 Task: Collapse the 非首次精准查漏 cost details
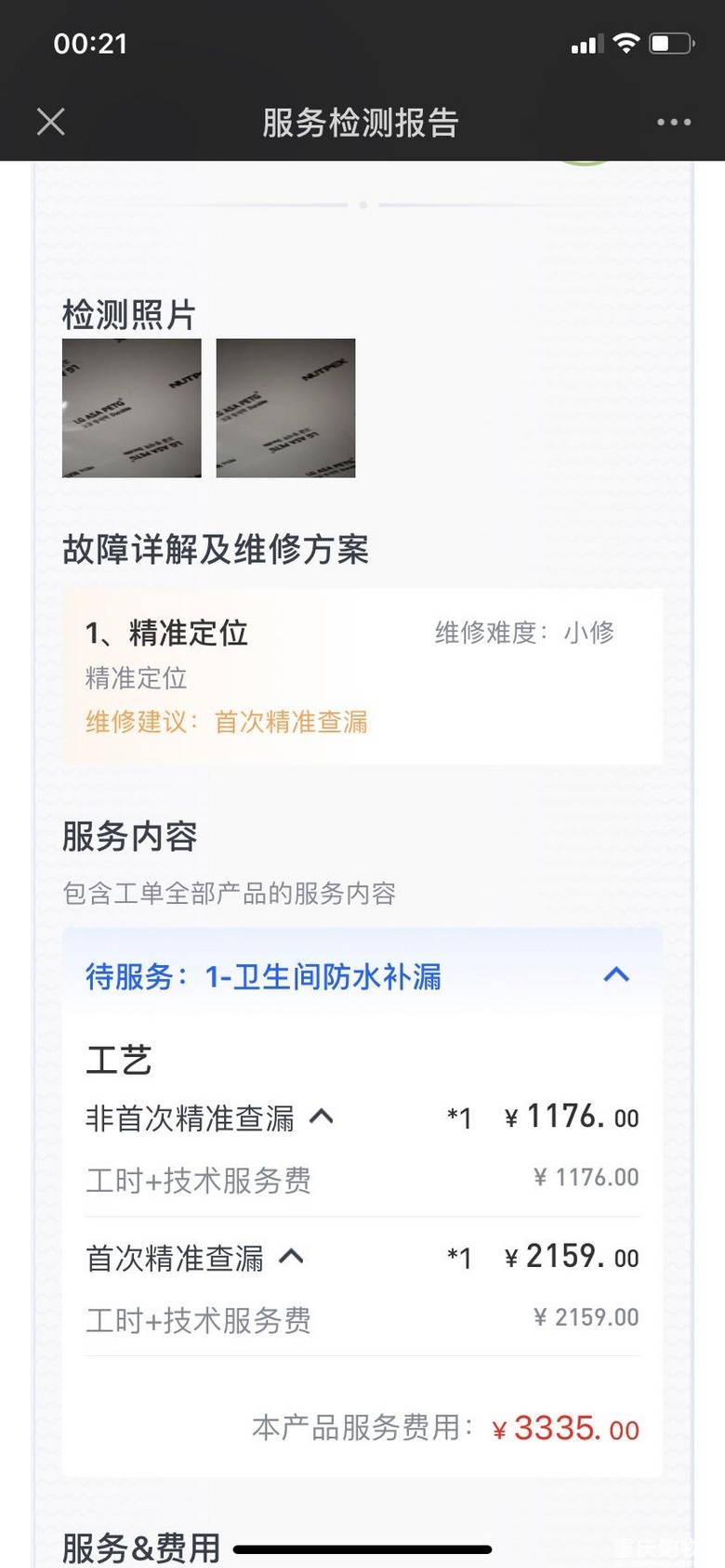[x=321, y=1117]
